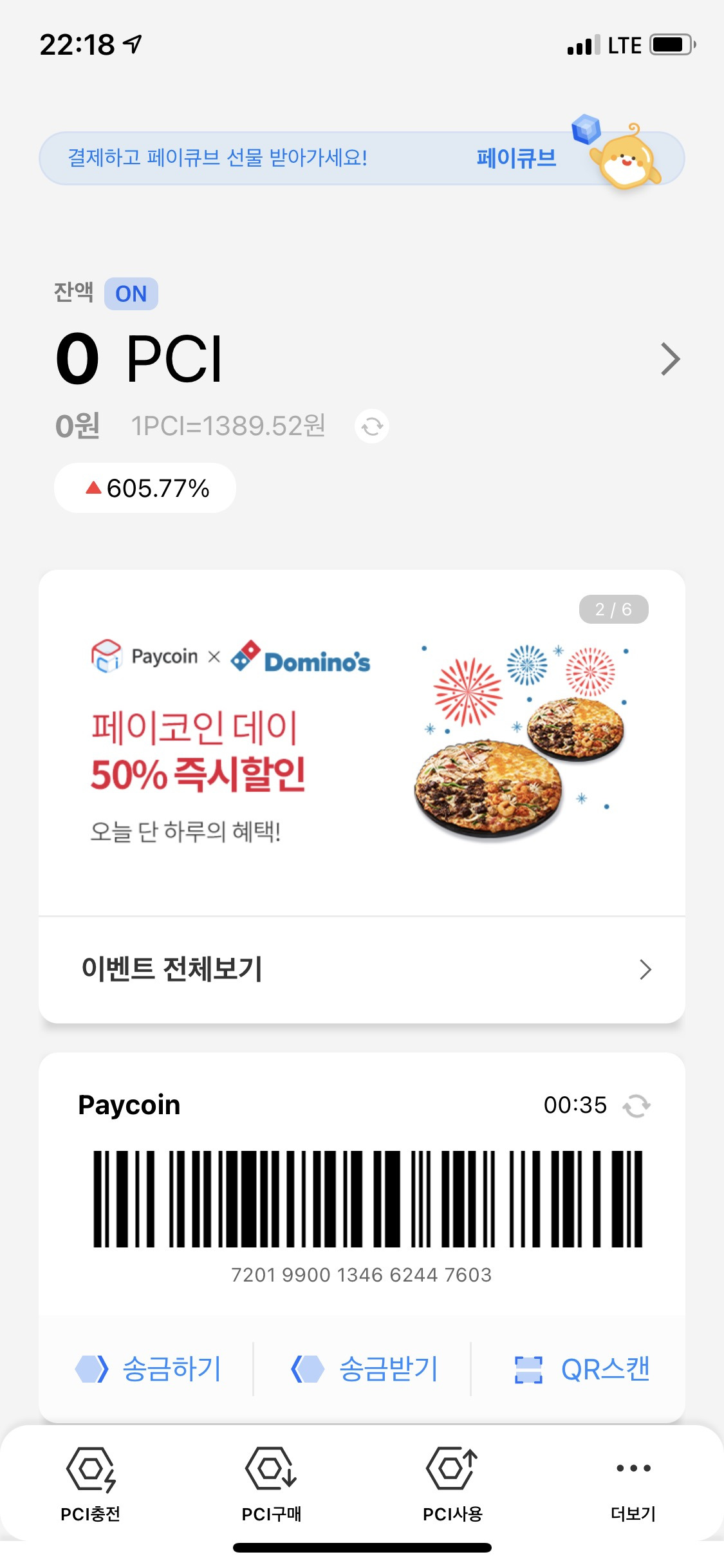The height and width of the screenshot is (1568, 724).
Task: Open the Domino's 50% discount event card
Action: (361, 740)
